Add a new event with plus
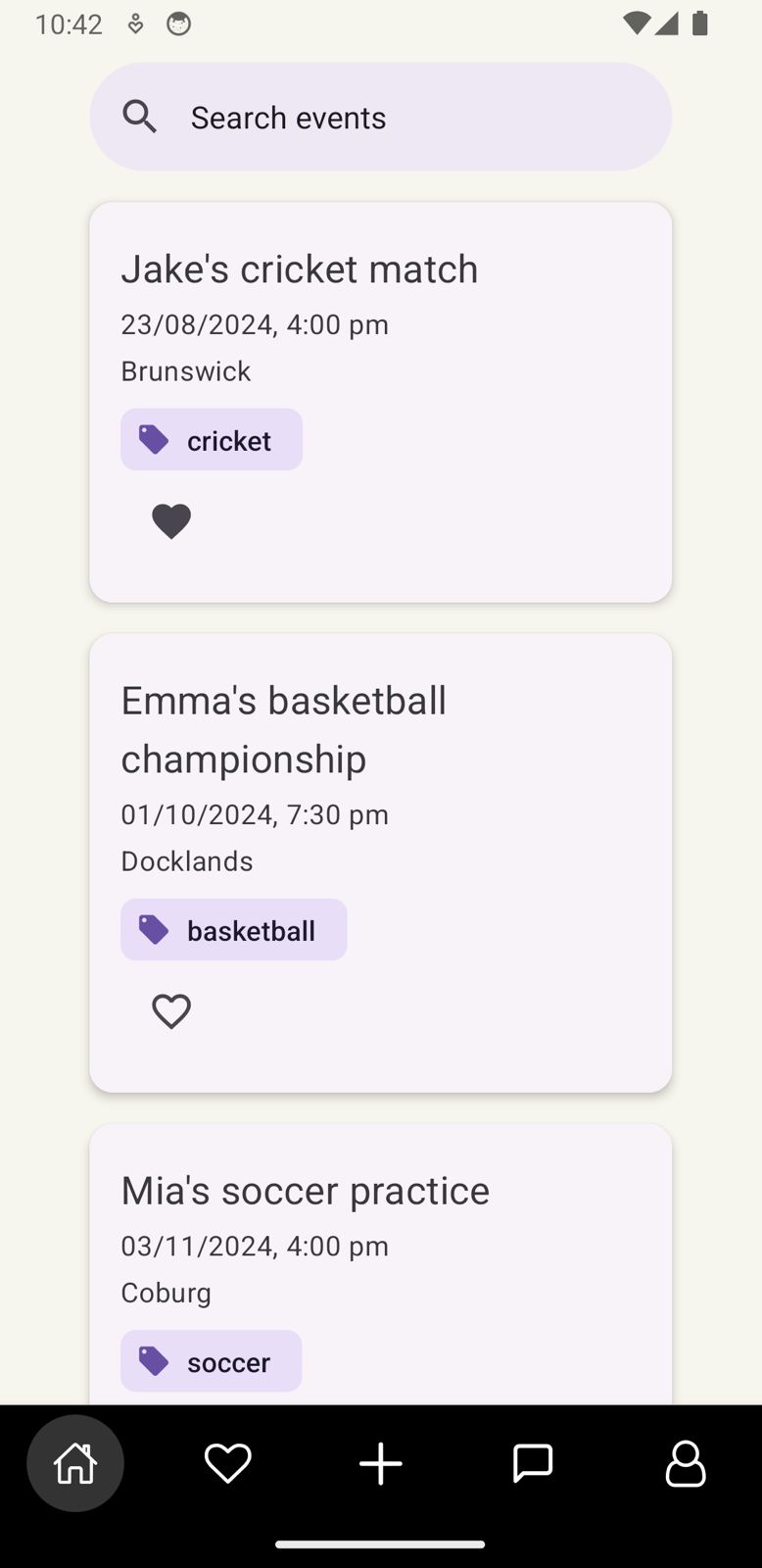The image size is (762, 1568). pyautogui.click(x=380, y=1463)
